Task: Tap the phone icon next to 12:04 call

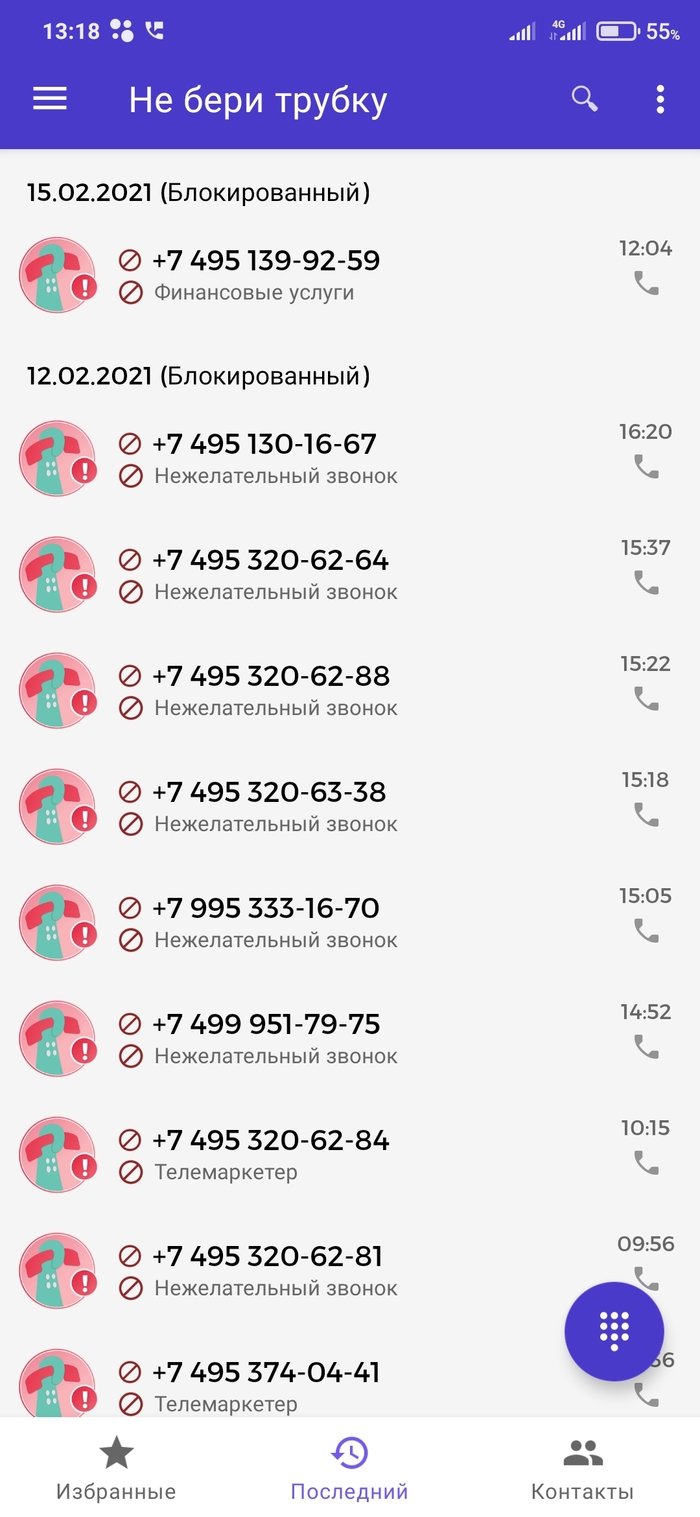Action: [x=646, y=283]
